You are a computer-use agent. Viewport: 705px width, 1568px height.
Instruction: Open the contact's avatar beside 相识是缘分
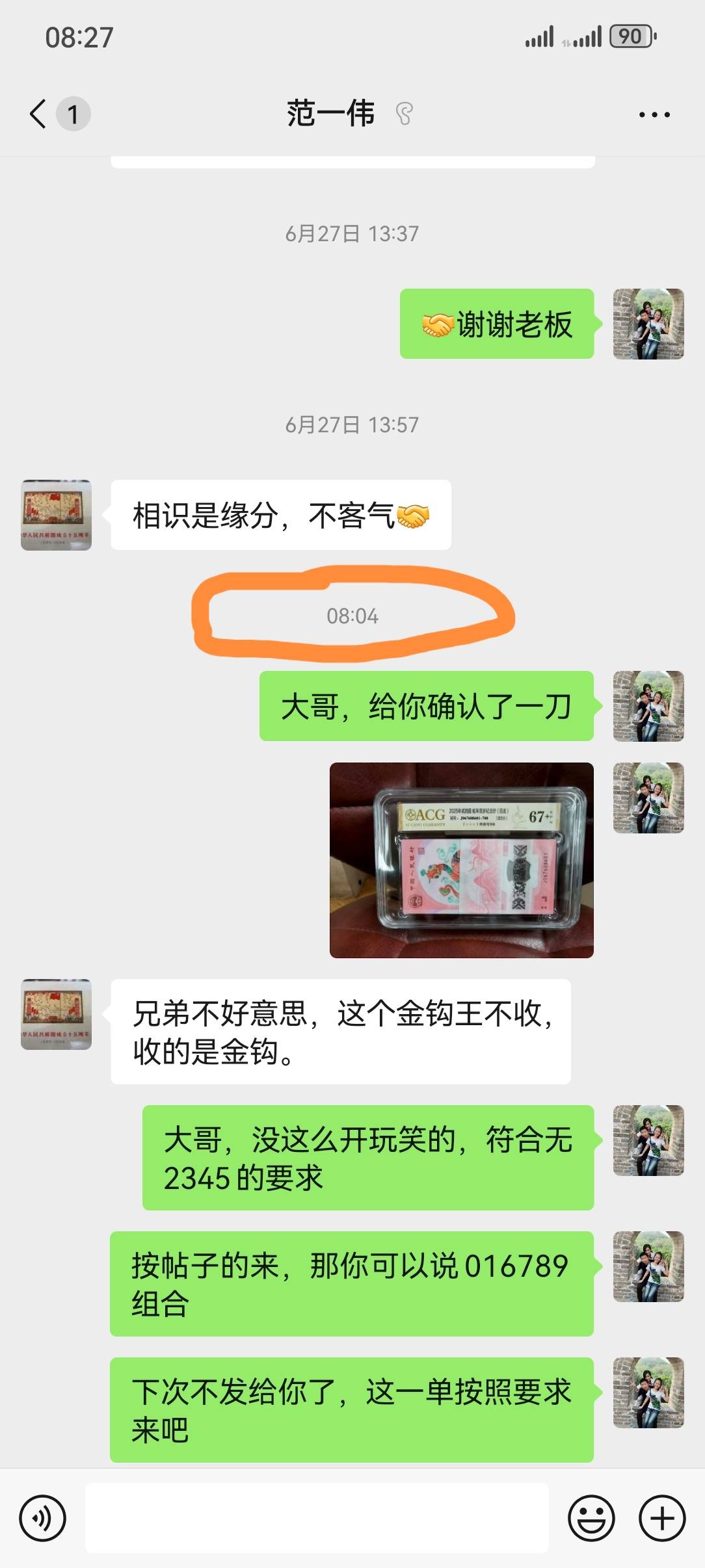click(x=56, y=515)
